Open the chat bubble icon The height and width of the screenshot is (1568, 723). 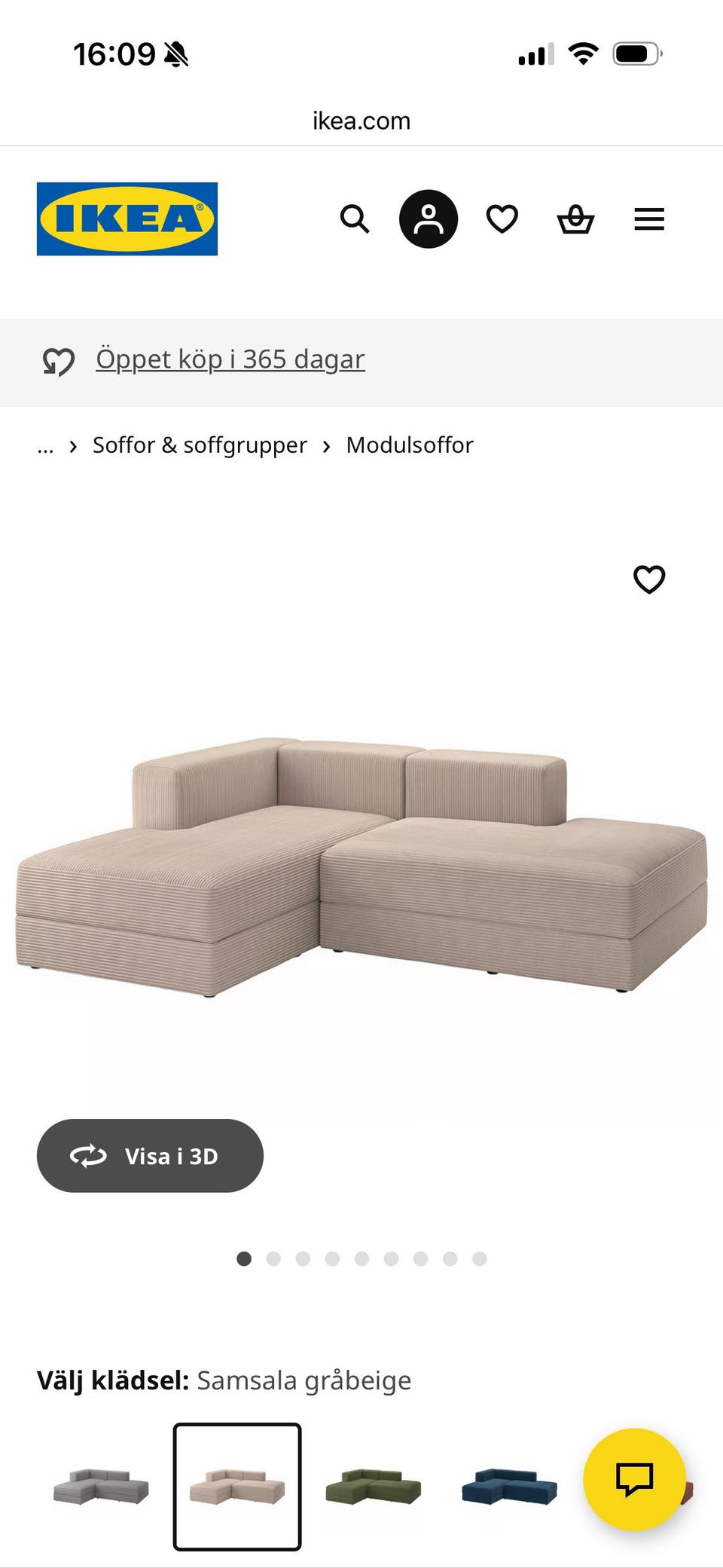tap(636, 1478)
